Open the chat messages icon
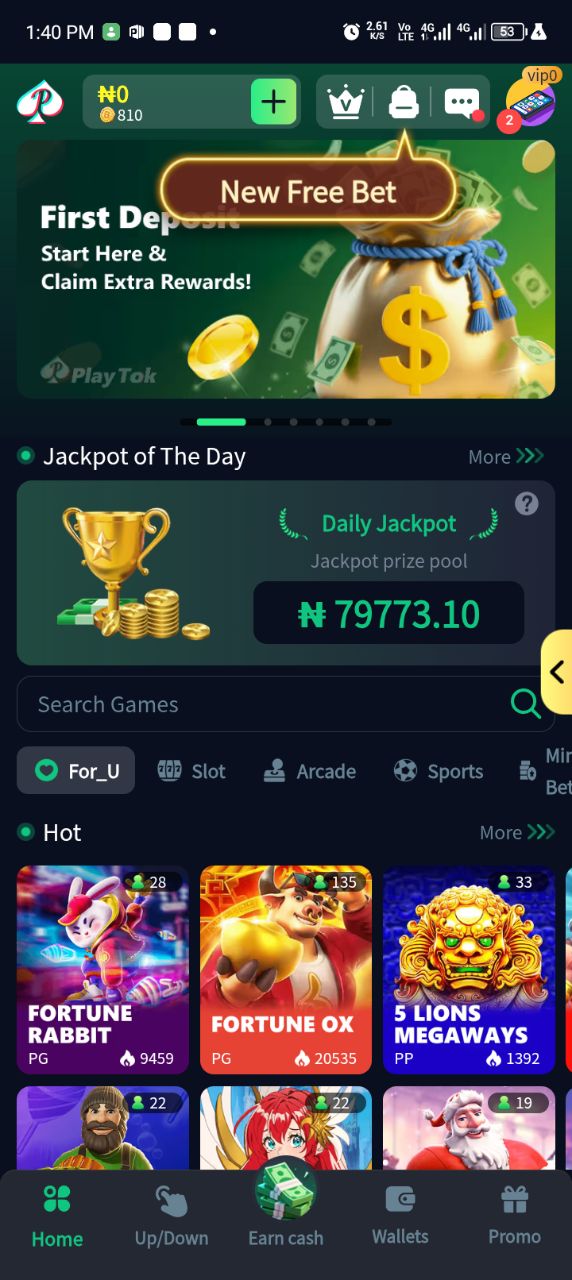The width and height of the screenshot is (572, 1280). [x=462, y=102]
